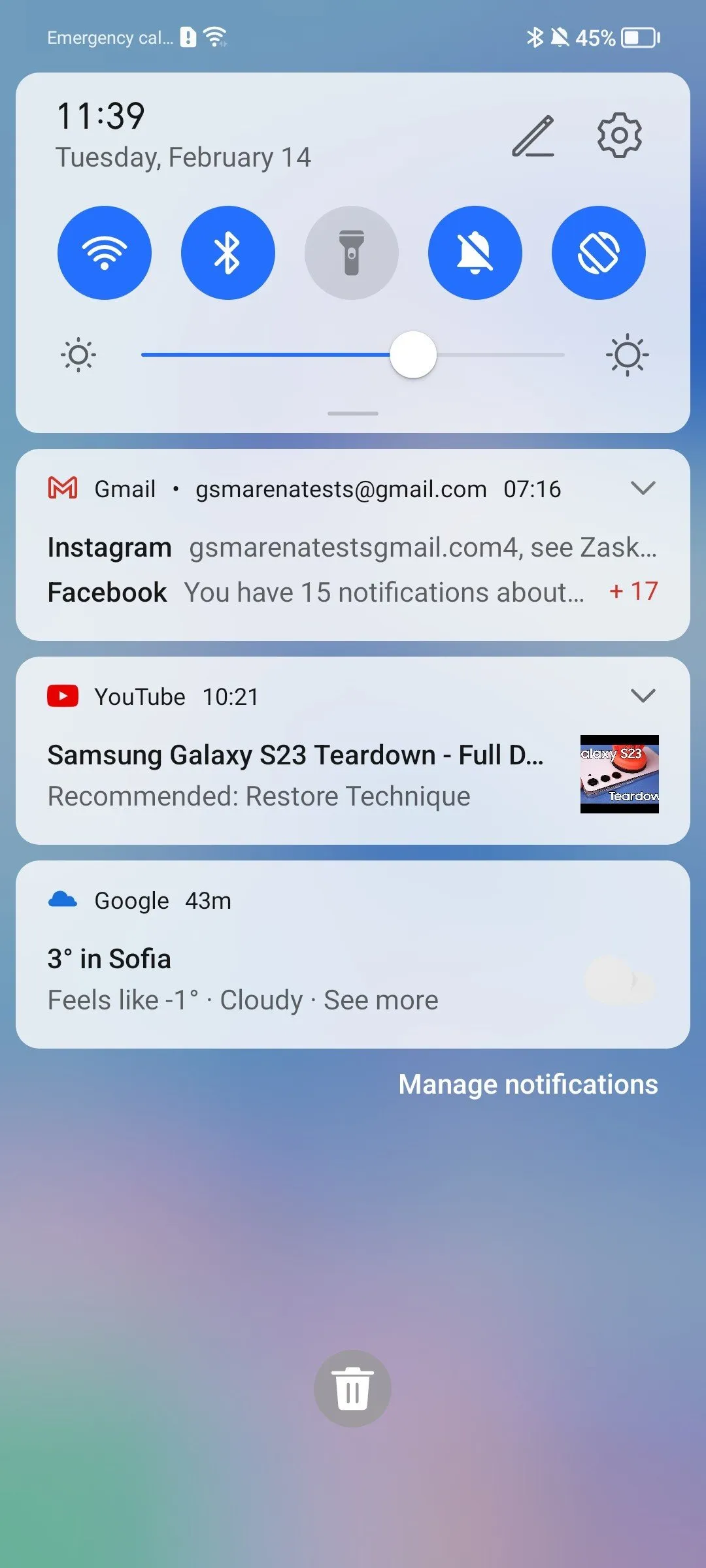This screenshot has height=1568, width=706.
Task: Open settings via gear icon
Action: [x=619, y=135]
